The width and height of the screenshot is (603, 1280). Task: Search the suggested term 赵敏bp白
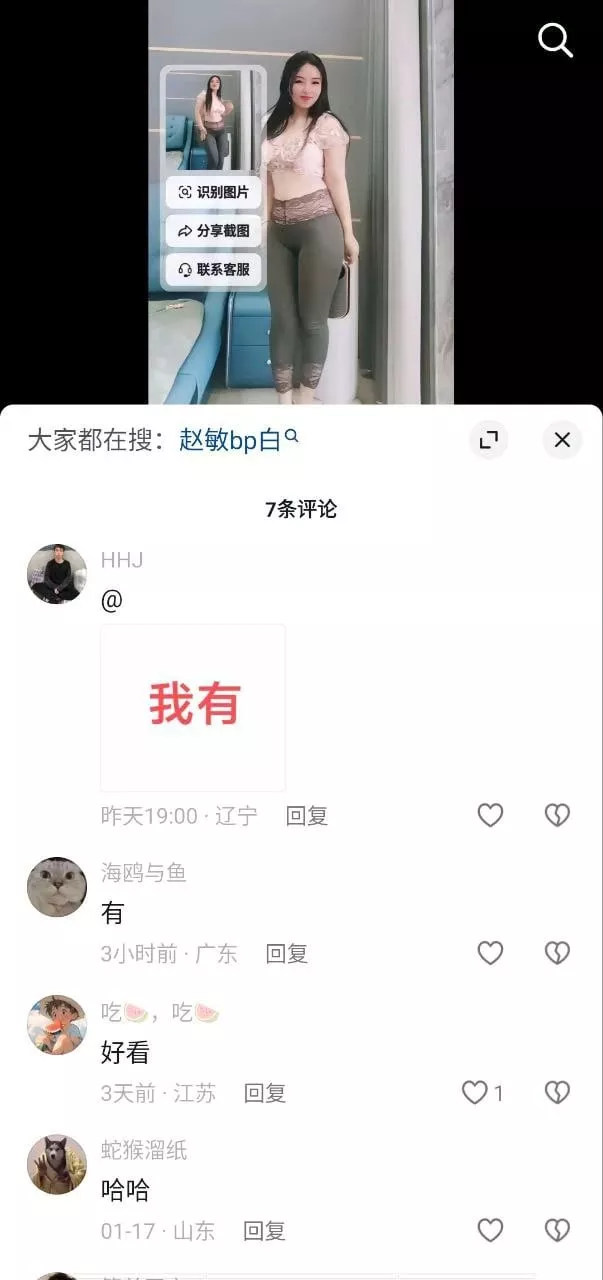[x=239, y=440]
